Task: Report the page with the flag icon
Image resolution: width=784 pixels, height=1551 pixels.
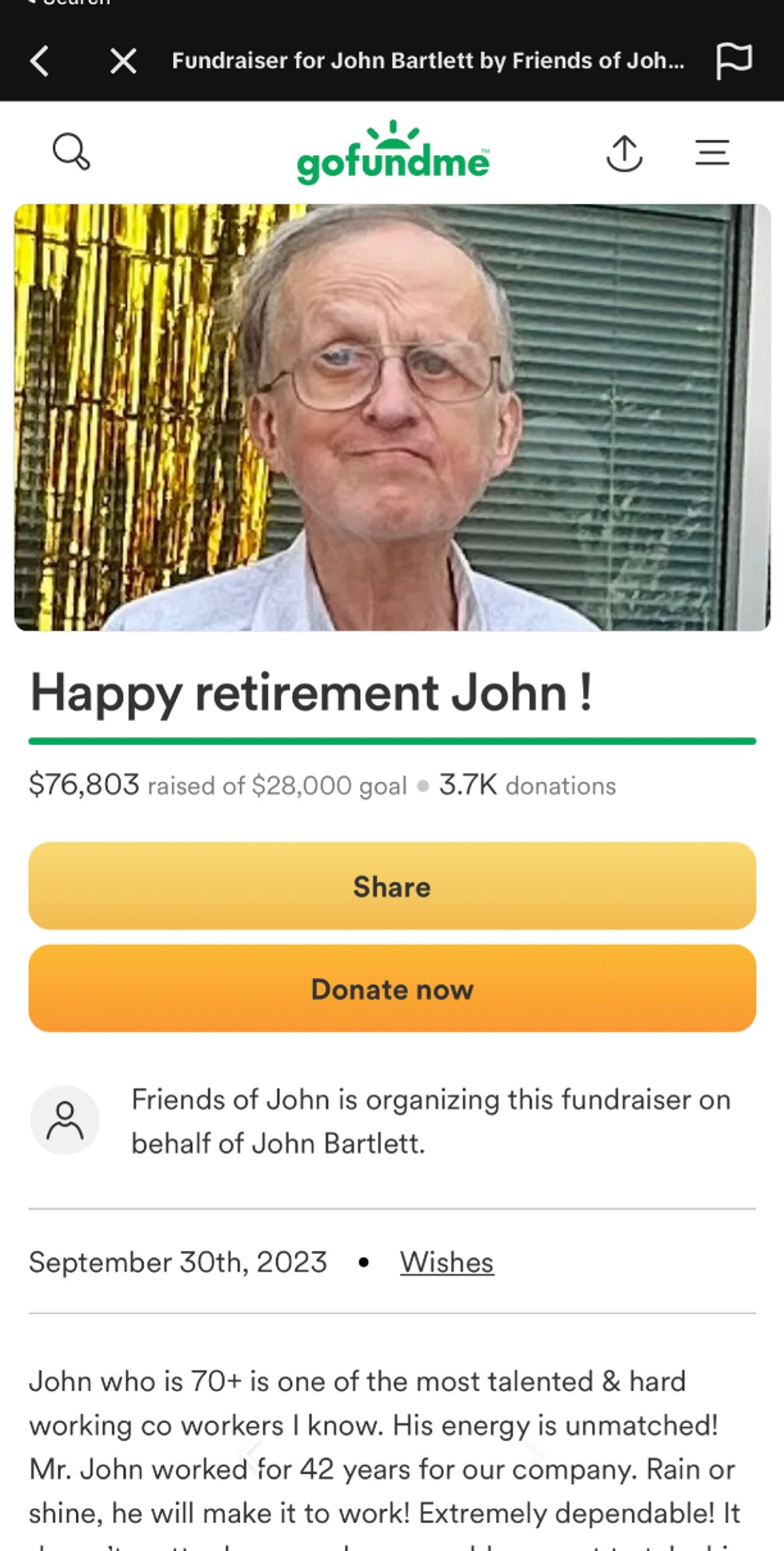Action: click(x=733, y=61)
